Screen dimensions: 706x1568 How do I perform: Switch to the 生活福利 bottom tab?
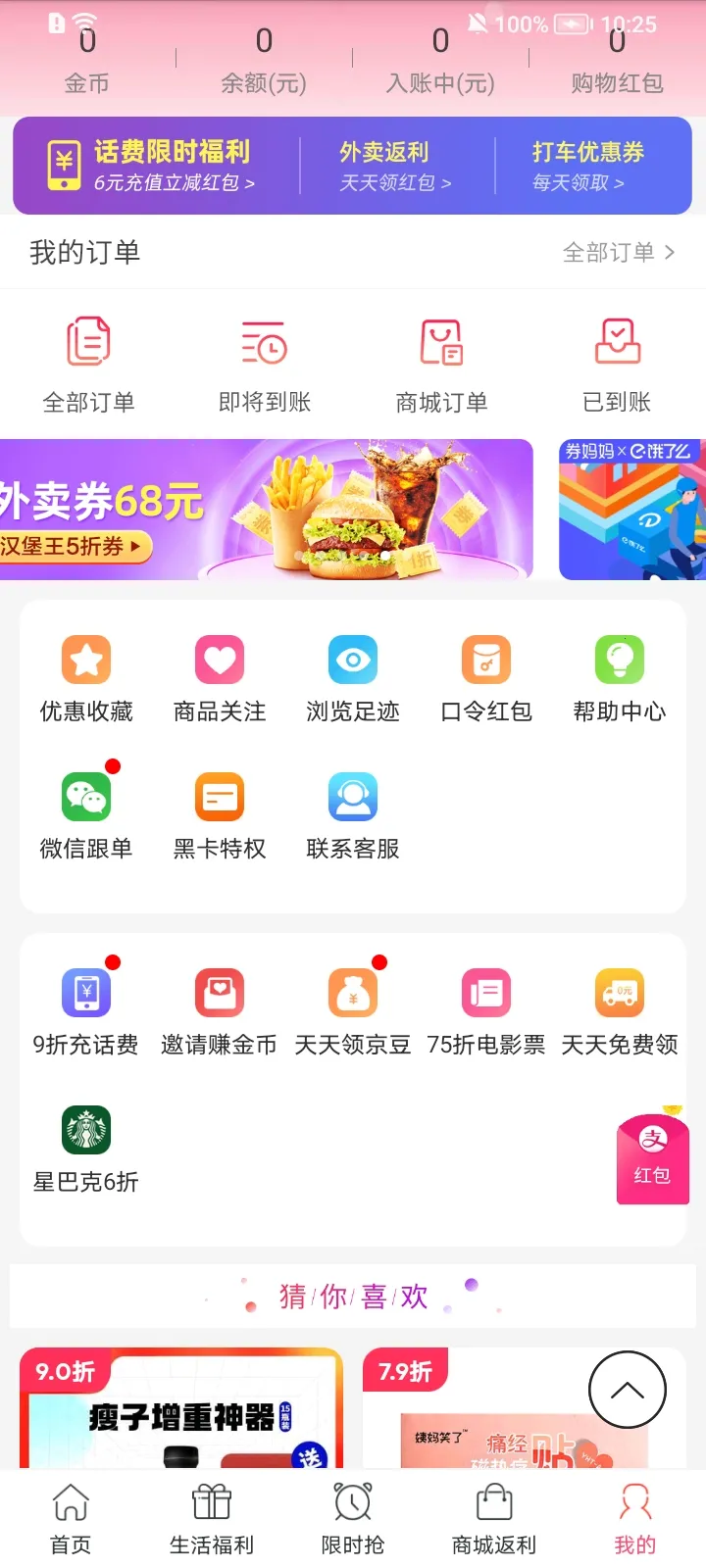[x=210, y=1514]
